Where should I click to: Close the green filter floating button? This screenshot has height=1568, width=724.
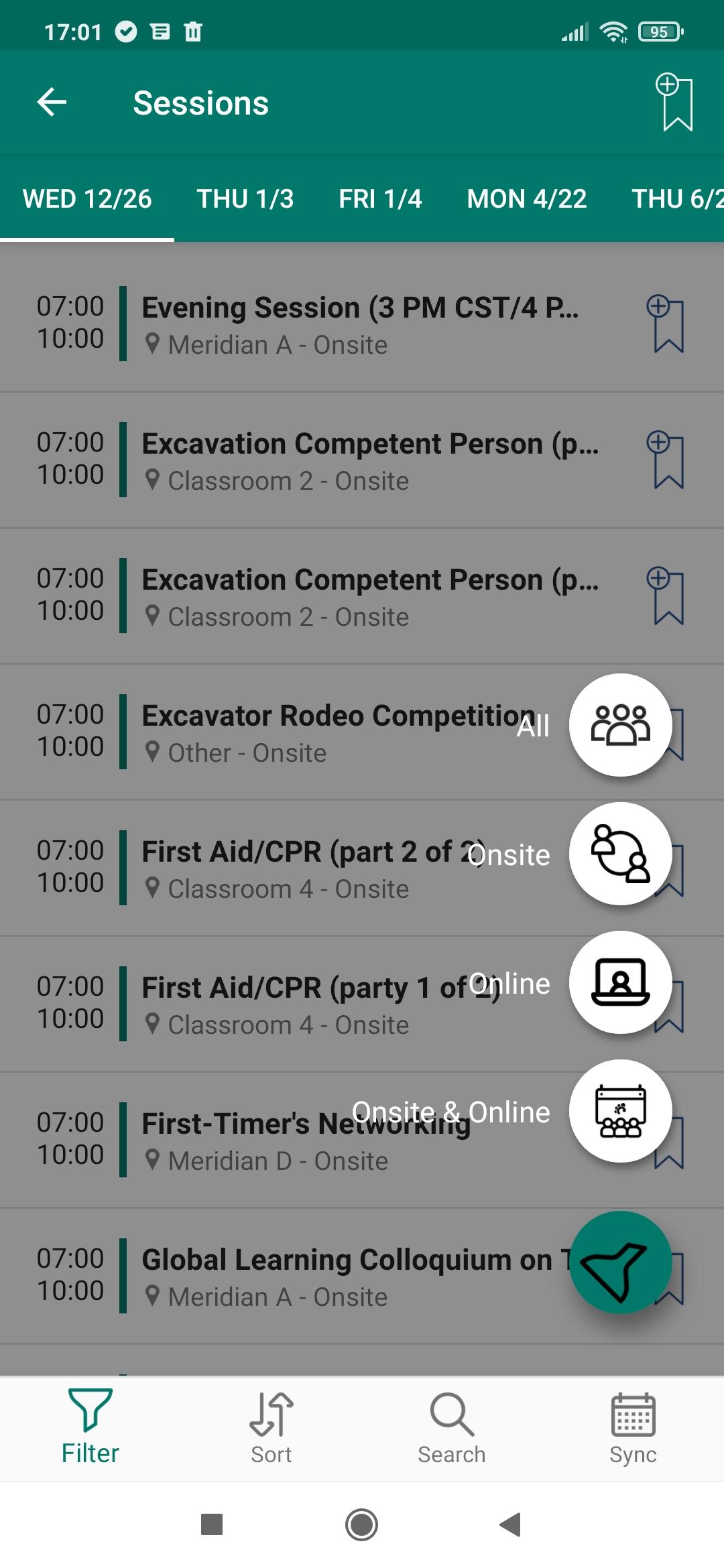620,1262
